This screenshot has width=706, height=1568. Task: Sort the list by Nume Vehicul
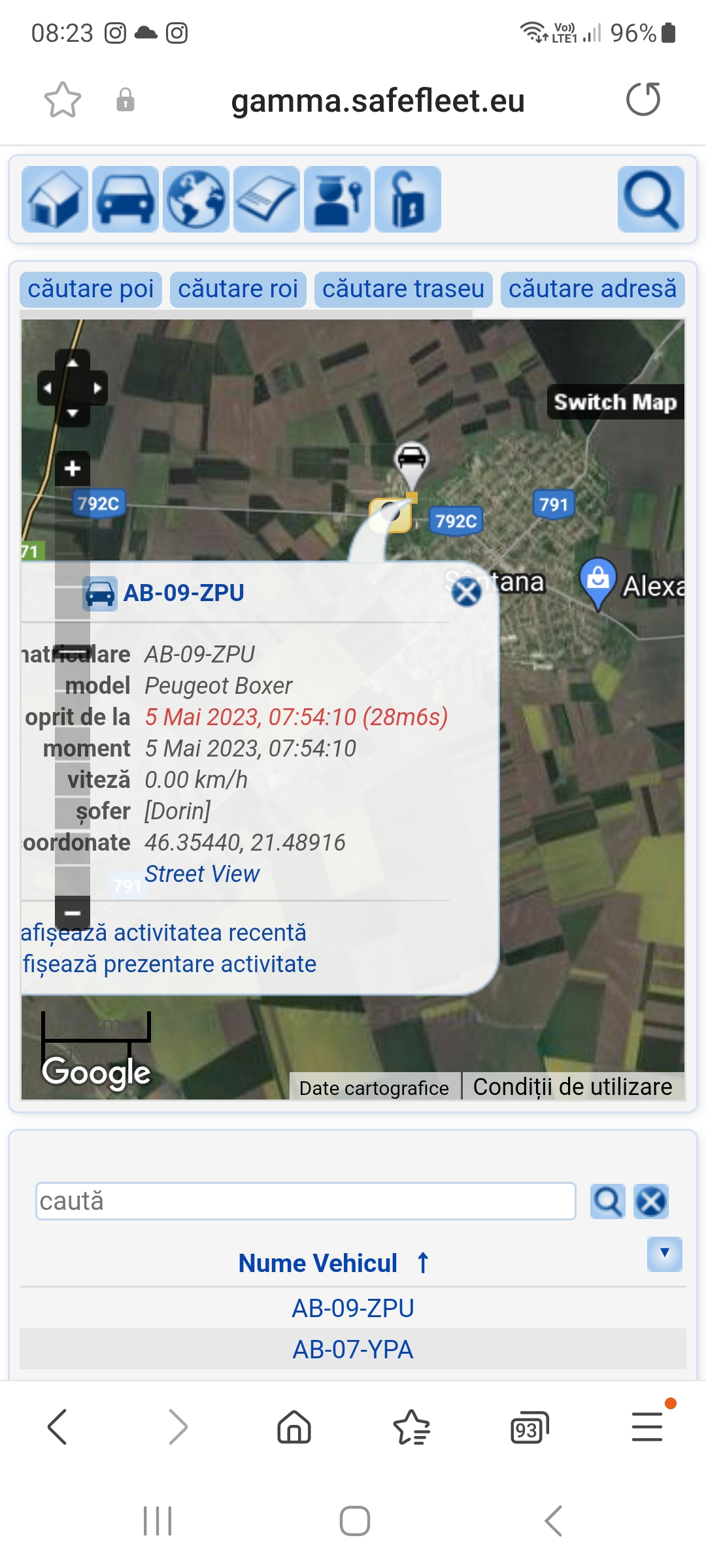click(x=318, y=1263)
